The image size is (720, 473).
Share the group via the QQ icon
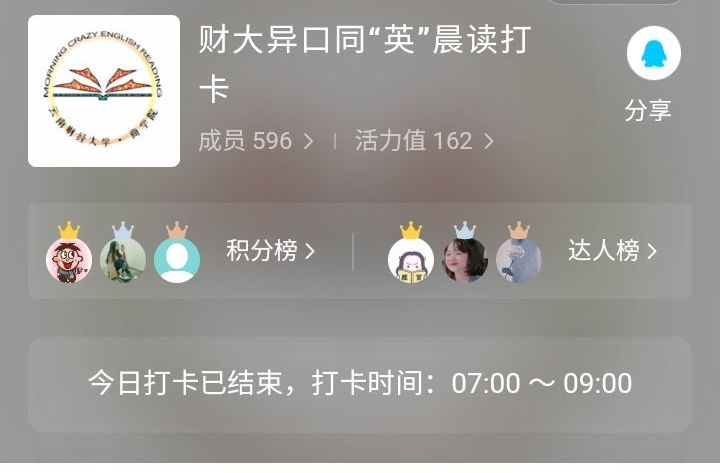[653, 54]
